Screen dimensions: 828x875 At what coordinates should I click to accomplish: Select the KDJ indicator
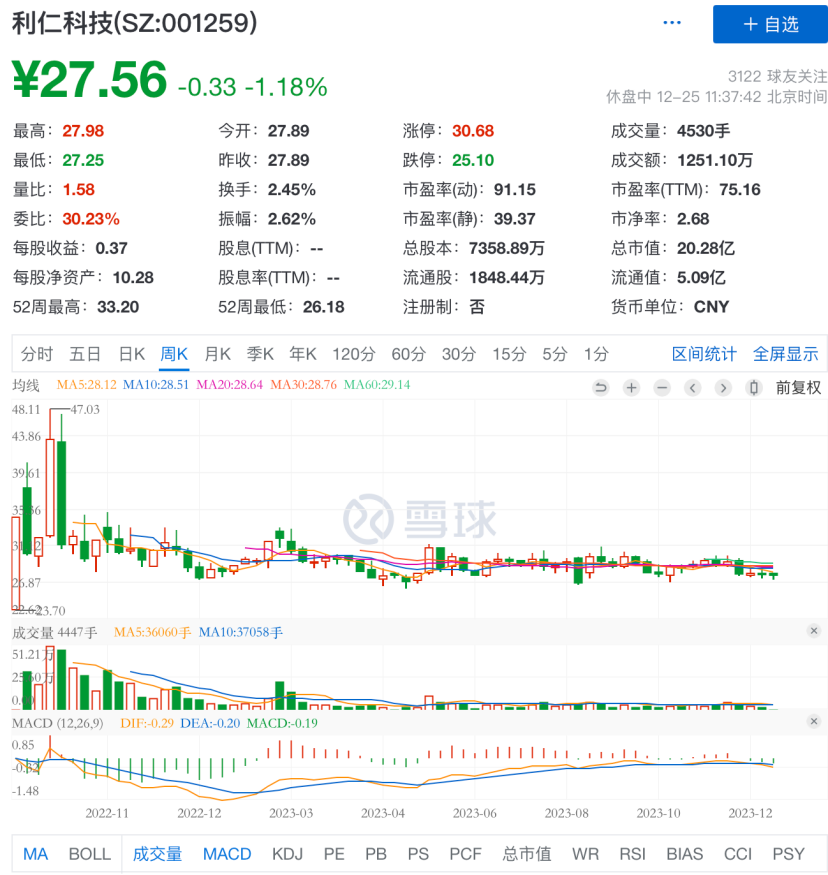288,854
